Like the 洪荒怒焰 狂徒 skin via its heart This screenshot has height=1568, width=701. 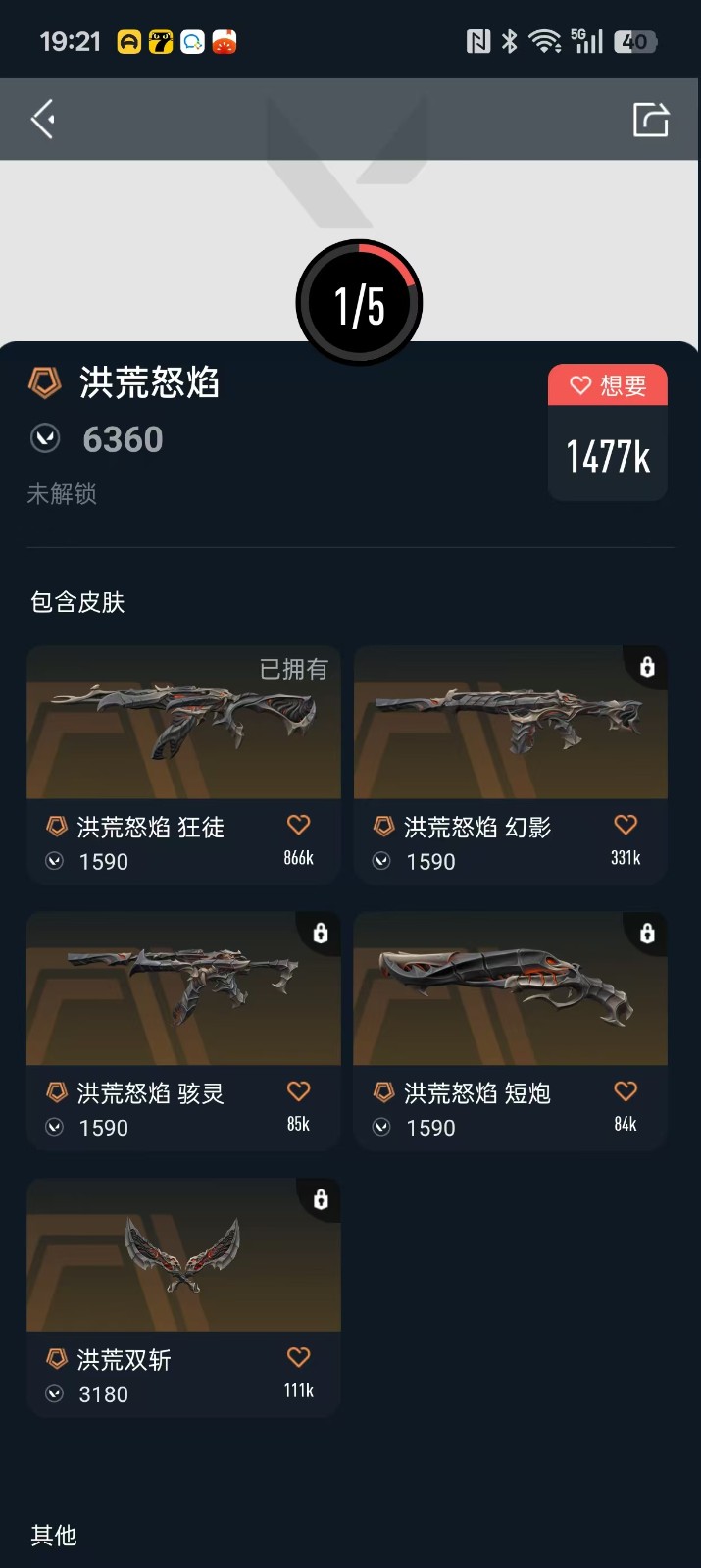click(x=298, y=826)
